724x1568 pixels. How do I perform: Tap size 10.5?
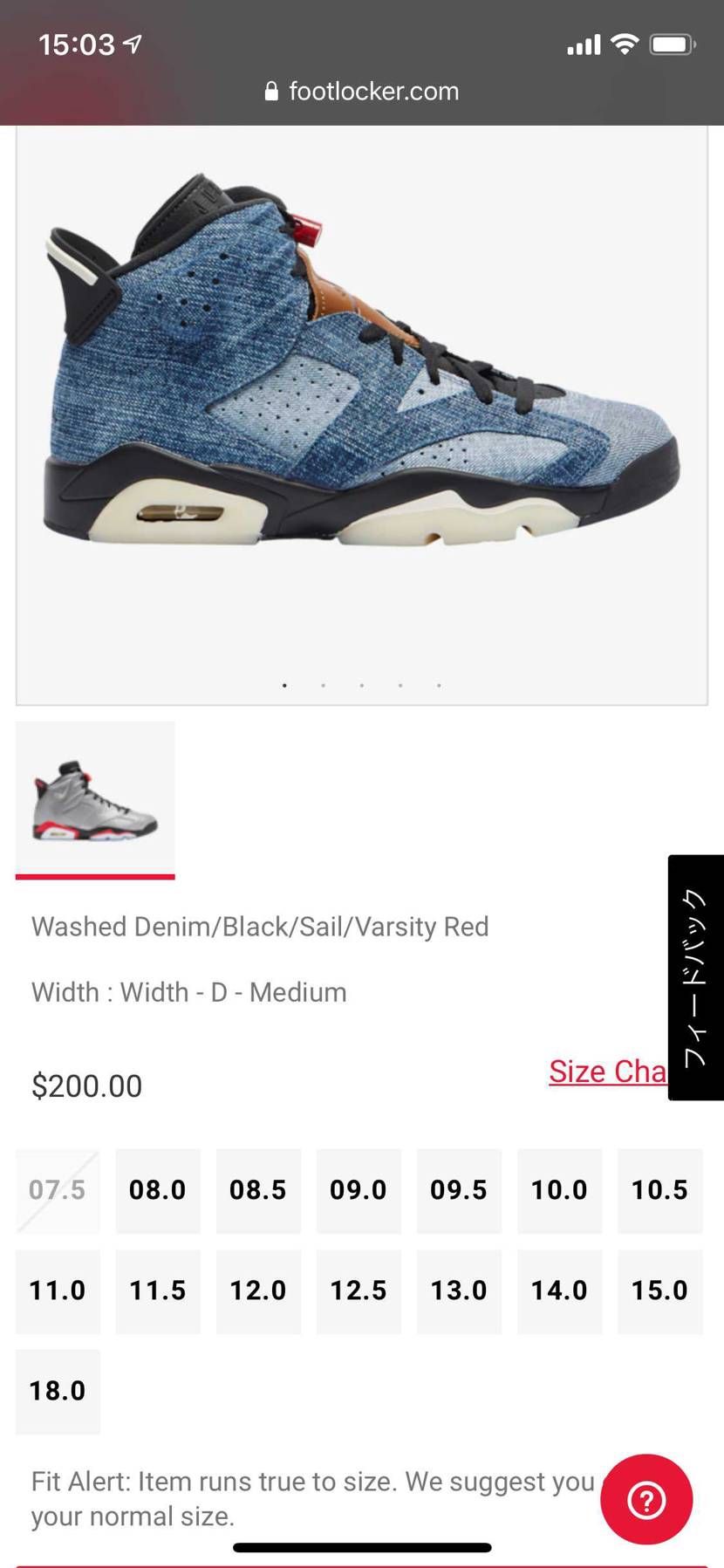[660, 1190]
